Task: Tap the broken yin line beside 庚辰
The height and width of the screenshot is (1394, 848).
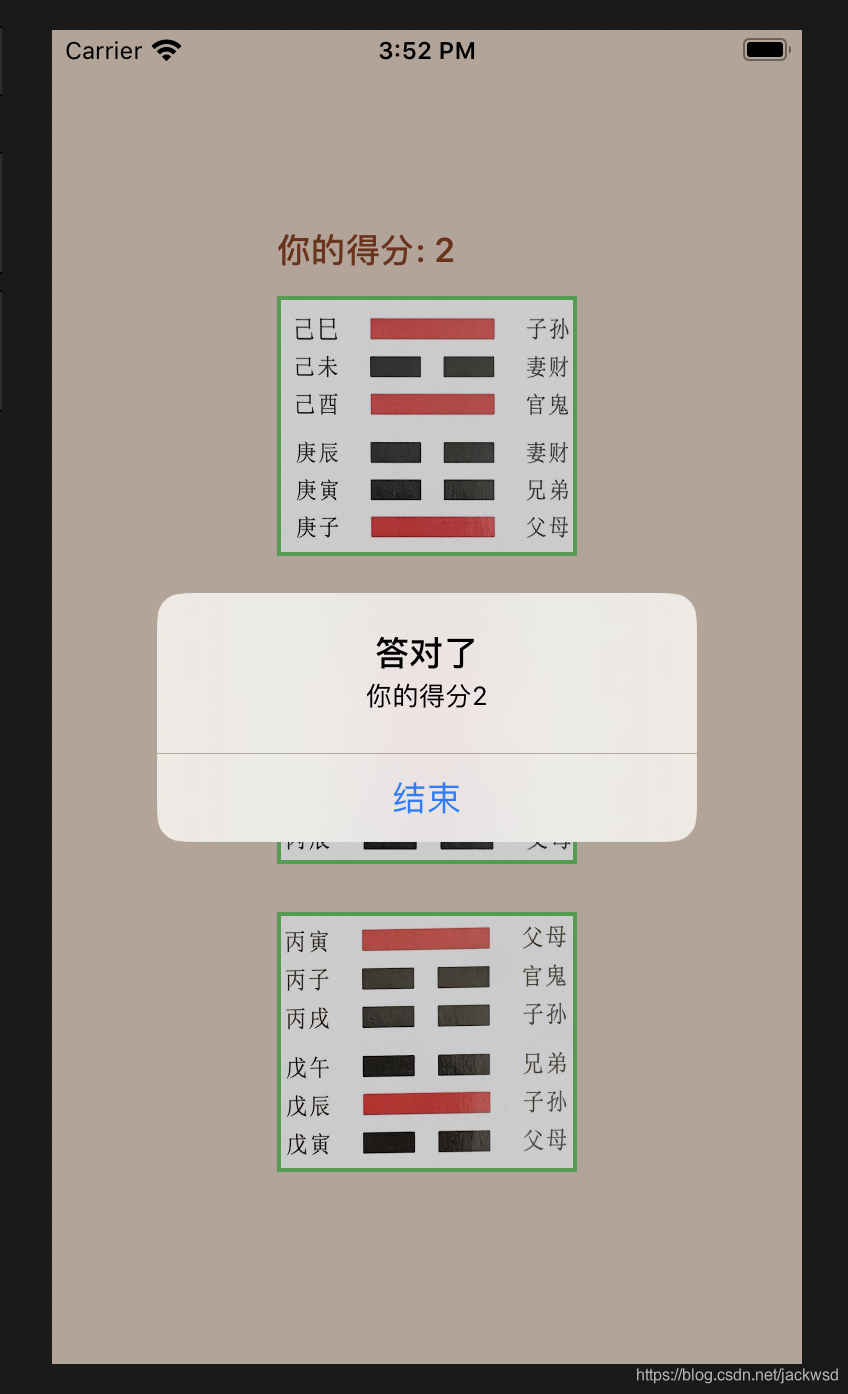Action: click(x=432, y=453)
